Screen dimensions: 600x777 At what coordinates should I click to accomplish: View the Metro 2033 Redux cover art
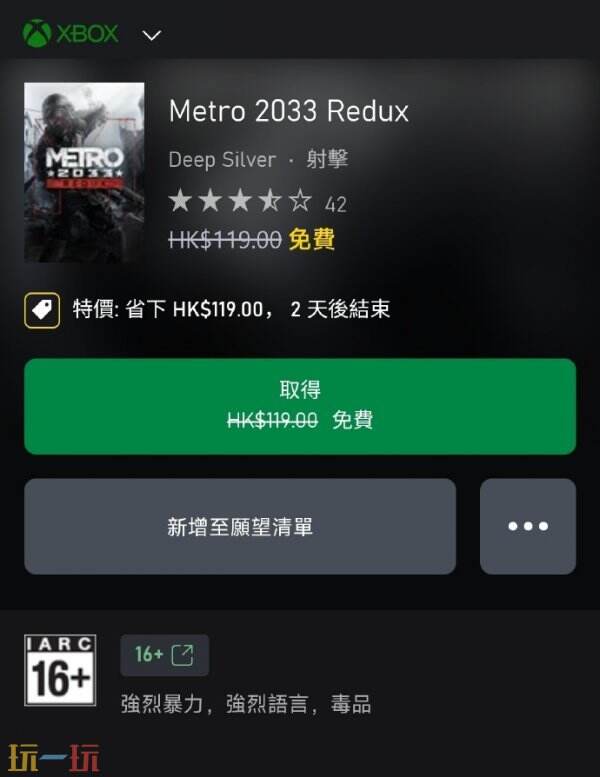[84, 172]
